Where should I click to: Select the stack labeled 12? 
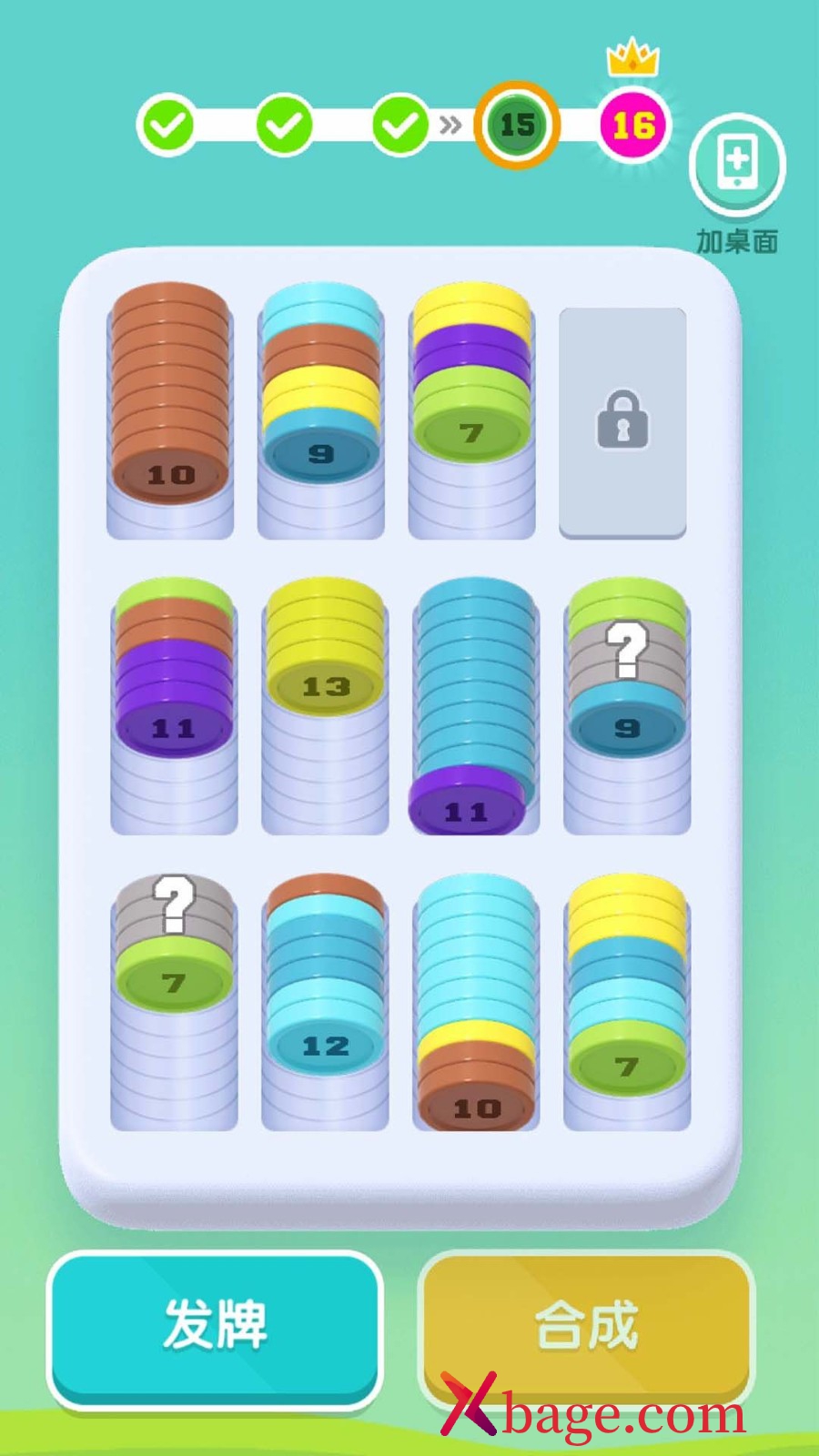pyautogui.click(x=325, y=1001)
